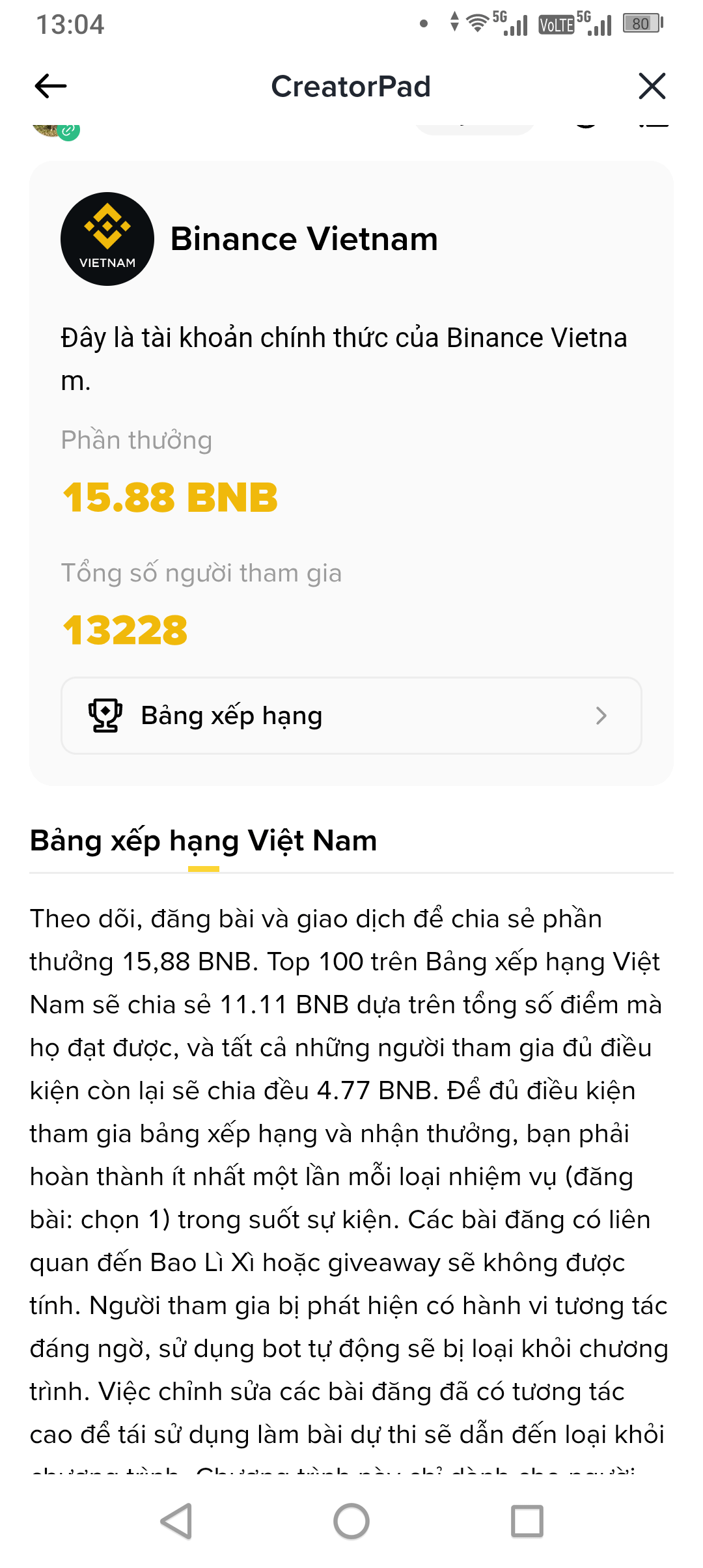Screen dimensions: 703x1568
Task: Open the recent apps view
Action: pos(527,1521)
